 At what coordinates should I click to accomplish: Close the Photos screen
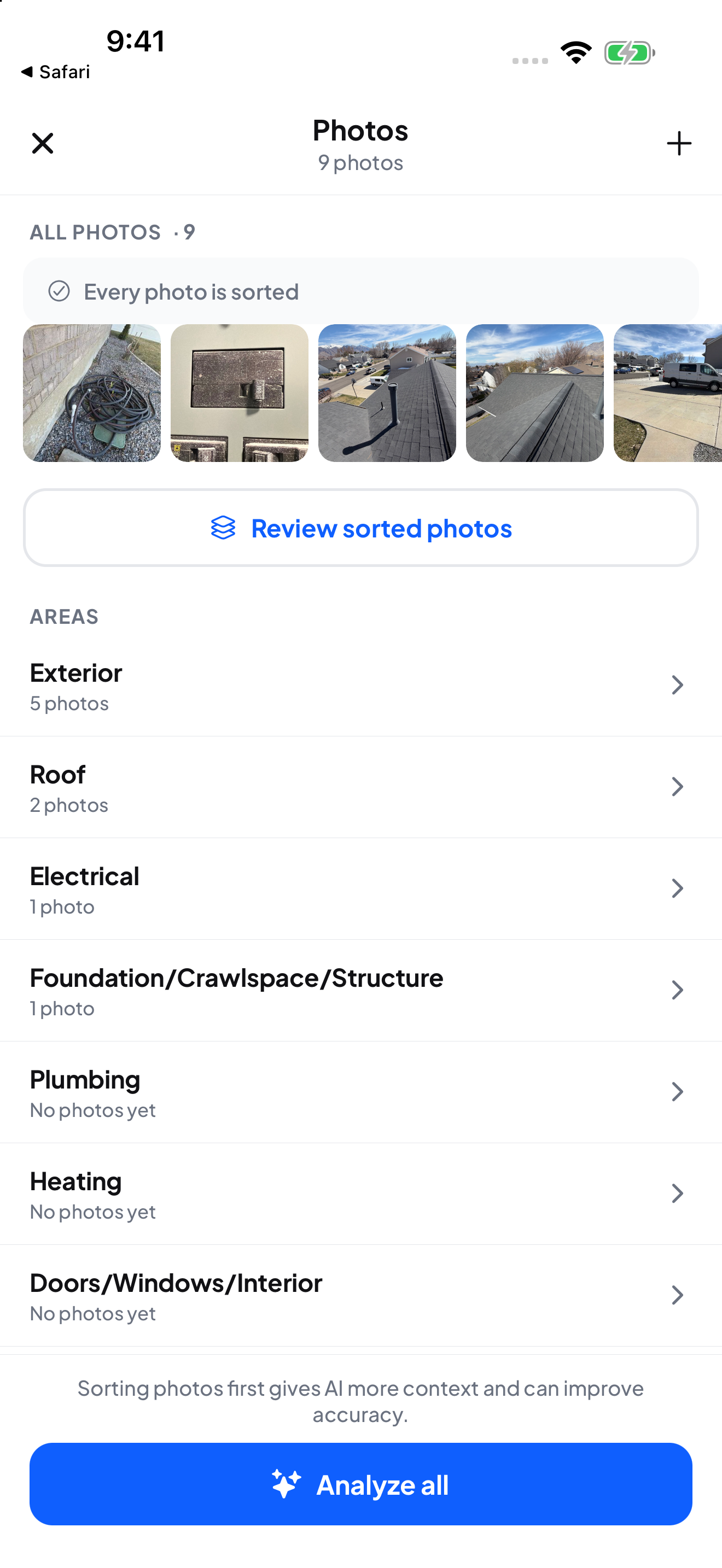[43, 144]
